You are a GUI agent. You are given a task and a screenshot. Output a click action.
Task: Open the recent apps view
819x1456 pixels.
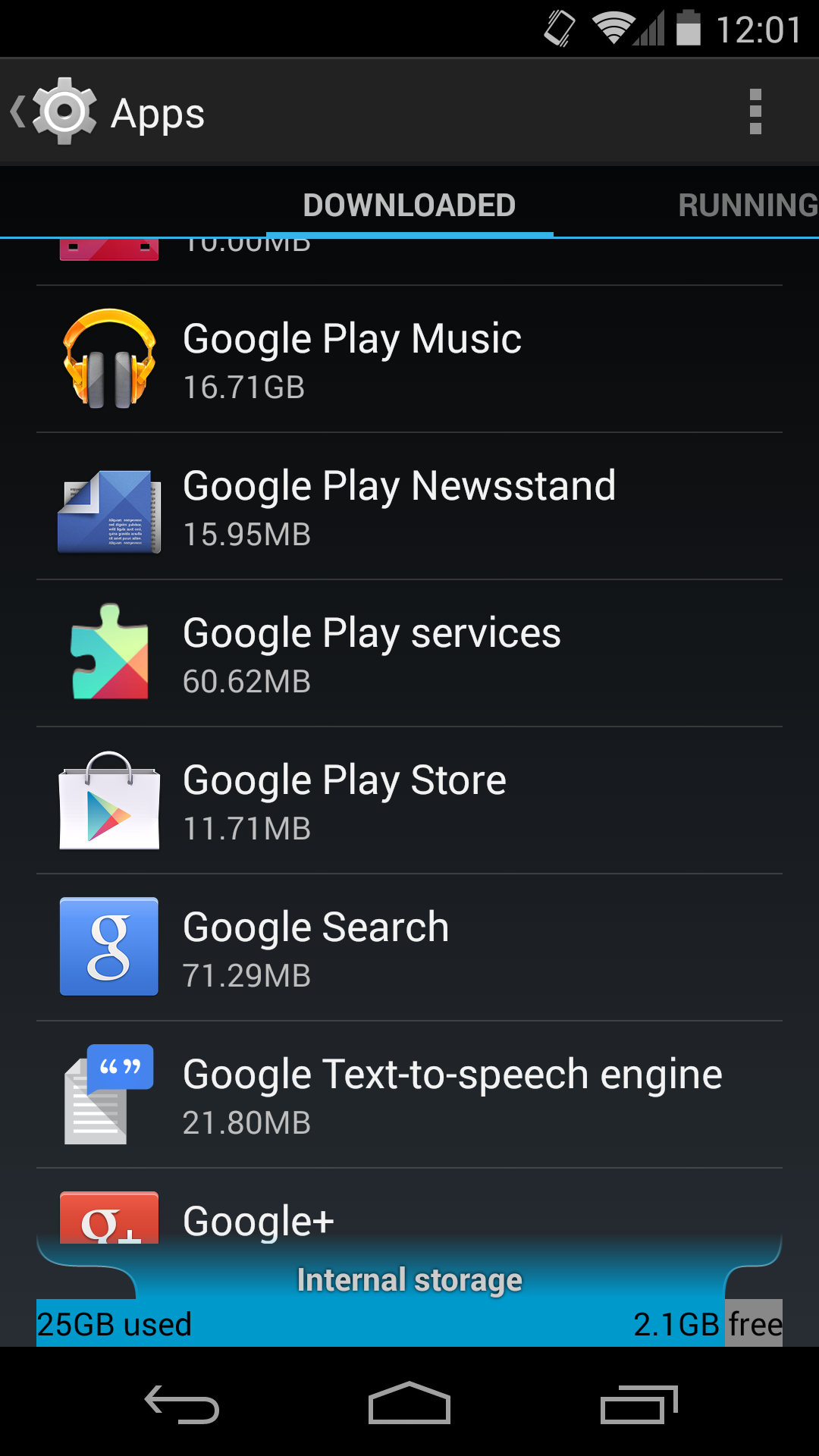[x=639, y=1403]
